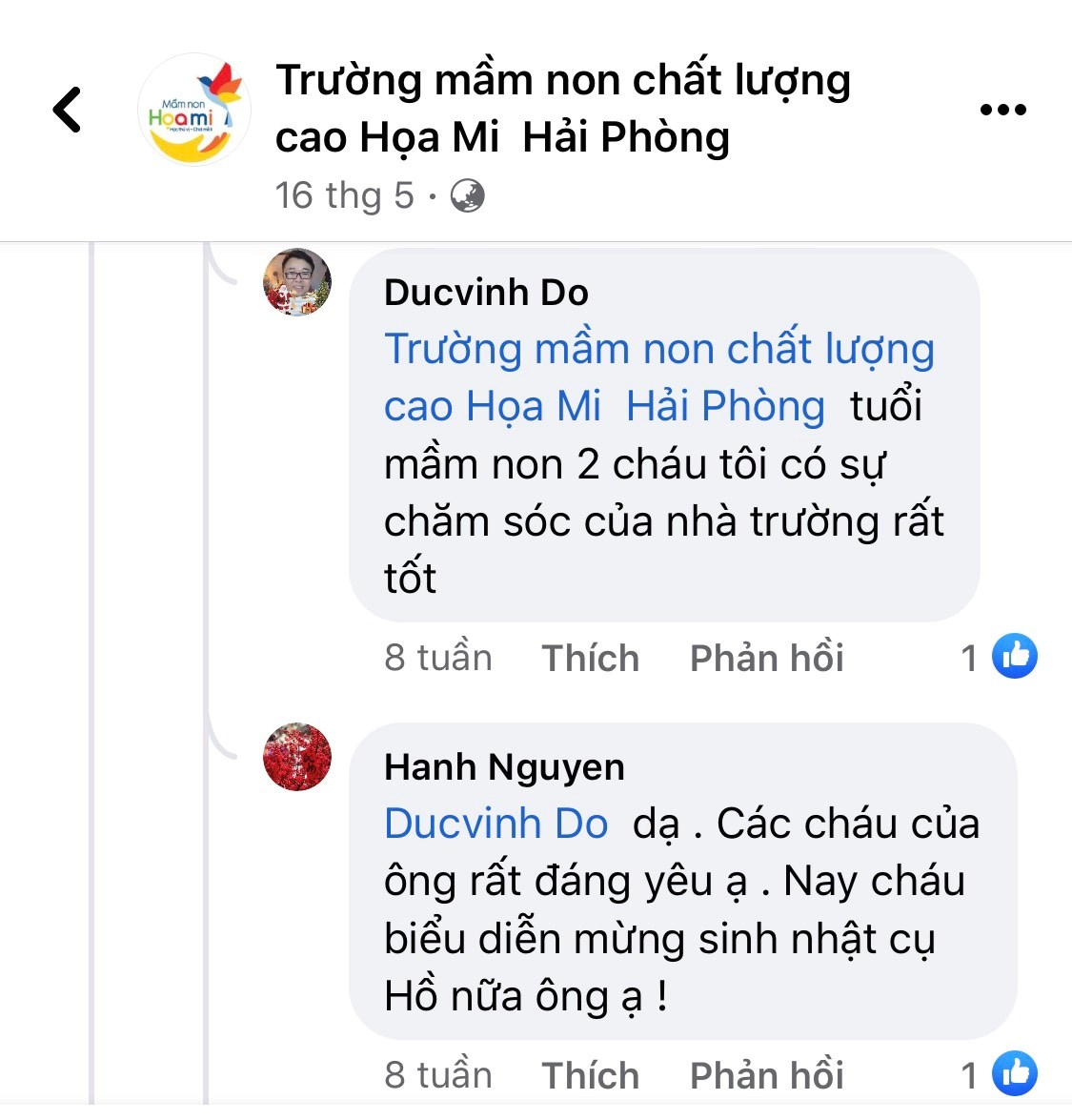The width and height of the screenshot is (1072, 1120).
Task: Open the three-dot overflow menu
Action: point(1002,110)
